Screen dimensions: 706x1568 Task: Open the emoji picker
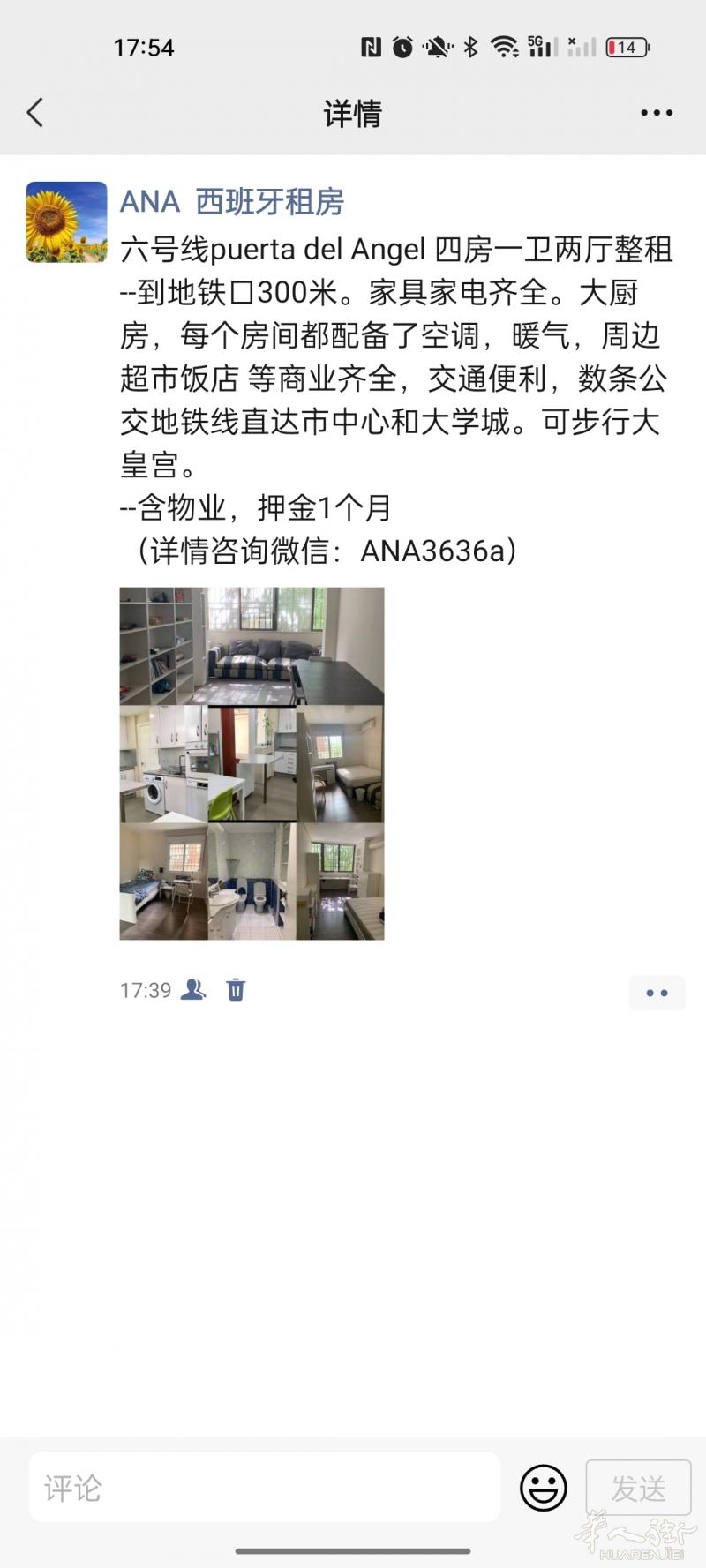tap(543, 1489)
